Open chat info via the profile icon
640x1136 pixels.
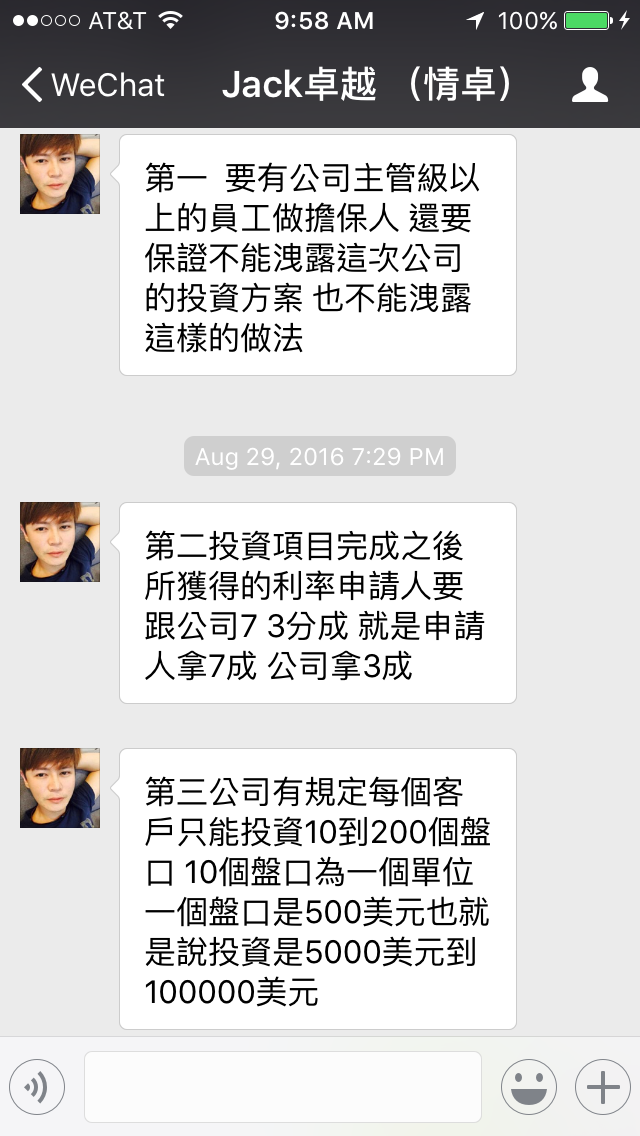590,85
